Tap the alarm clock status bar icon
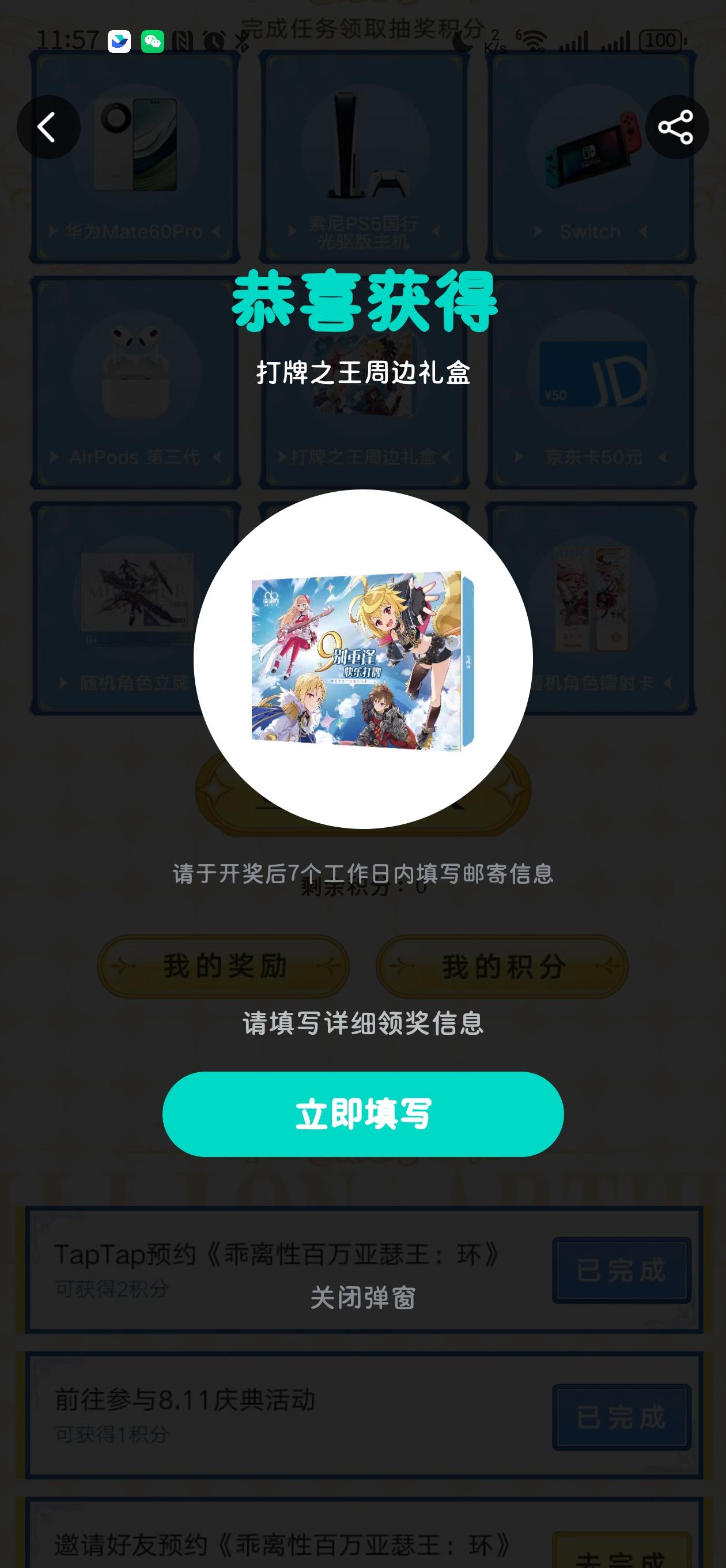Screen dimensions: 726x1568 point(214,40)
